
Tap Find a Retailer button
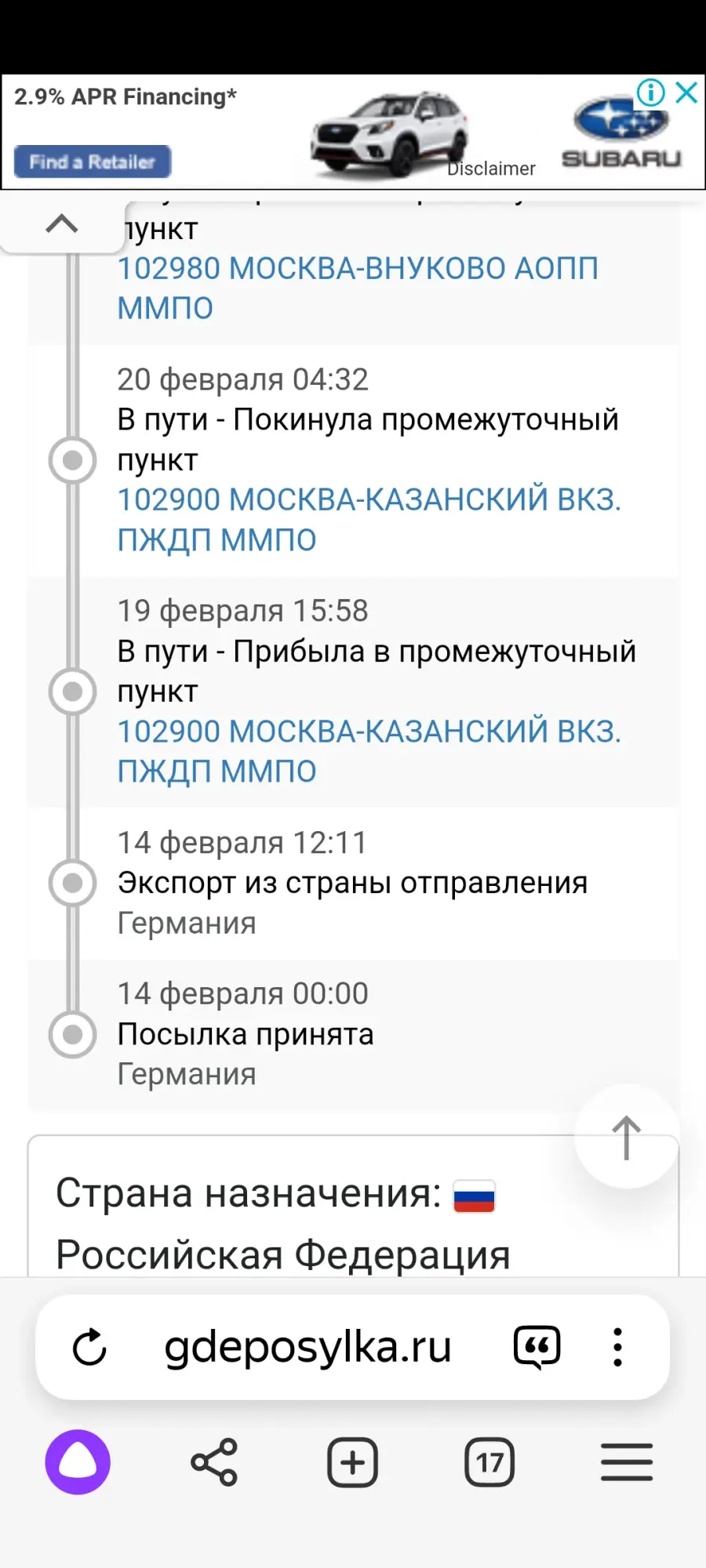tap(93, 162)
